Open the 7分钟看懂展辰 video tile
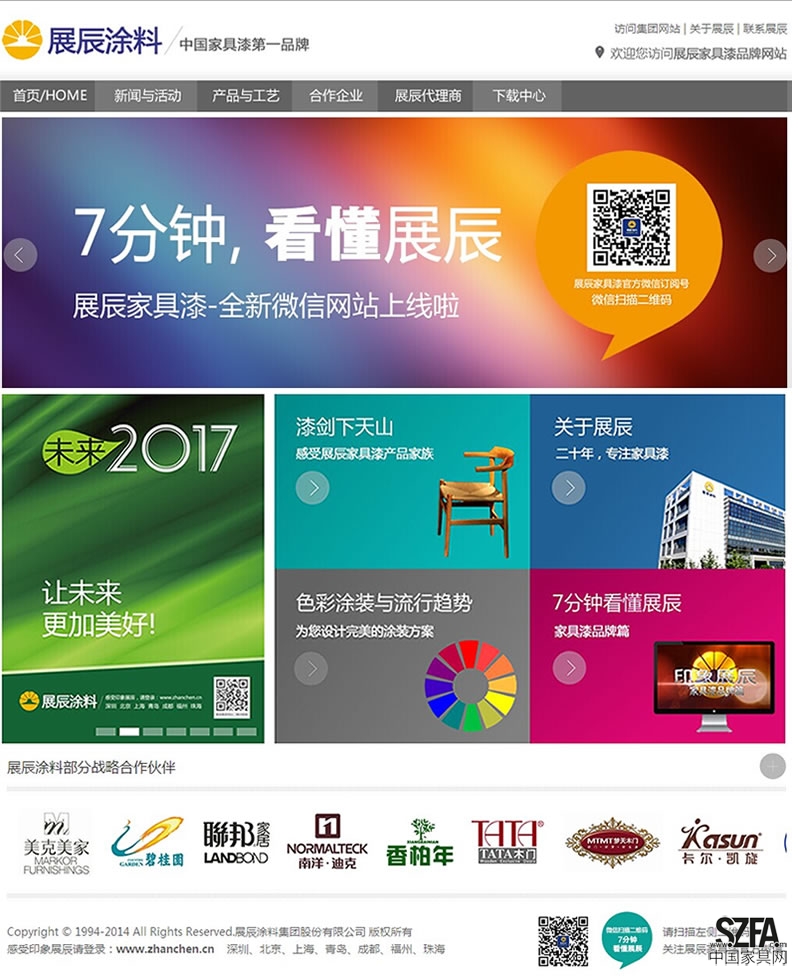The width and height of the screenshot is (798, 976). [x=657, y=655]
